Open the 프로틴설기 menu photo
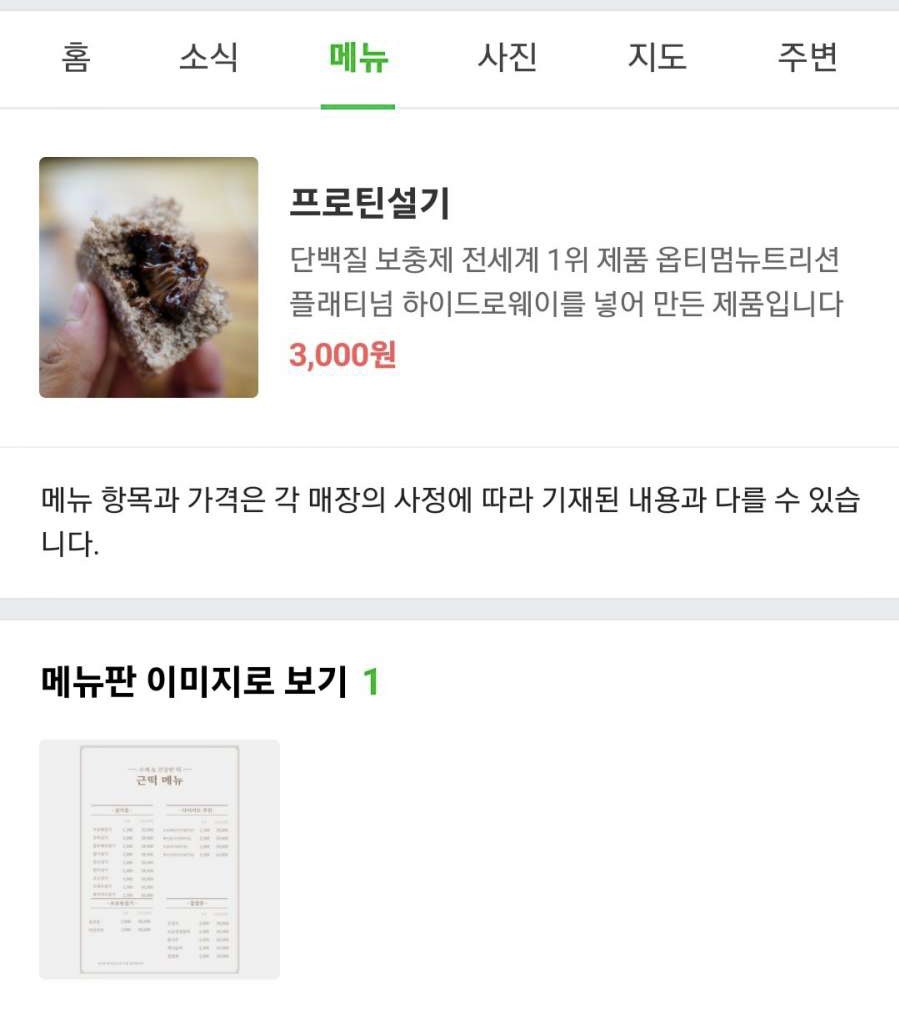 click(148, 277)
